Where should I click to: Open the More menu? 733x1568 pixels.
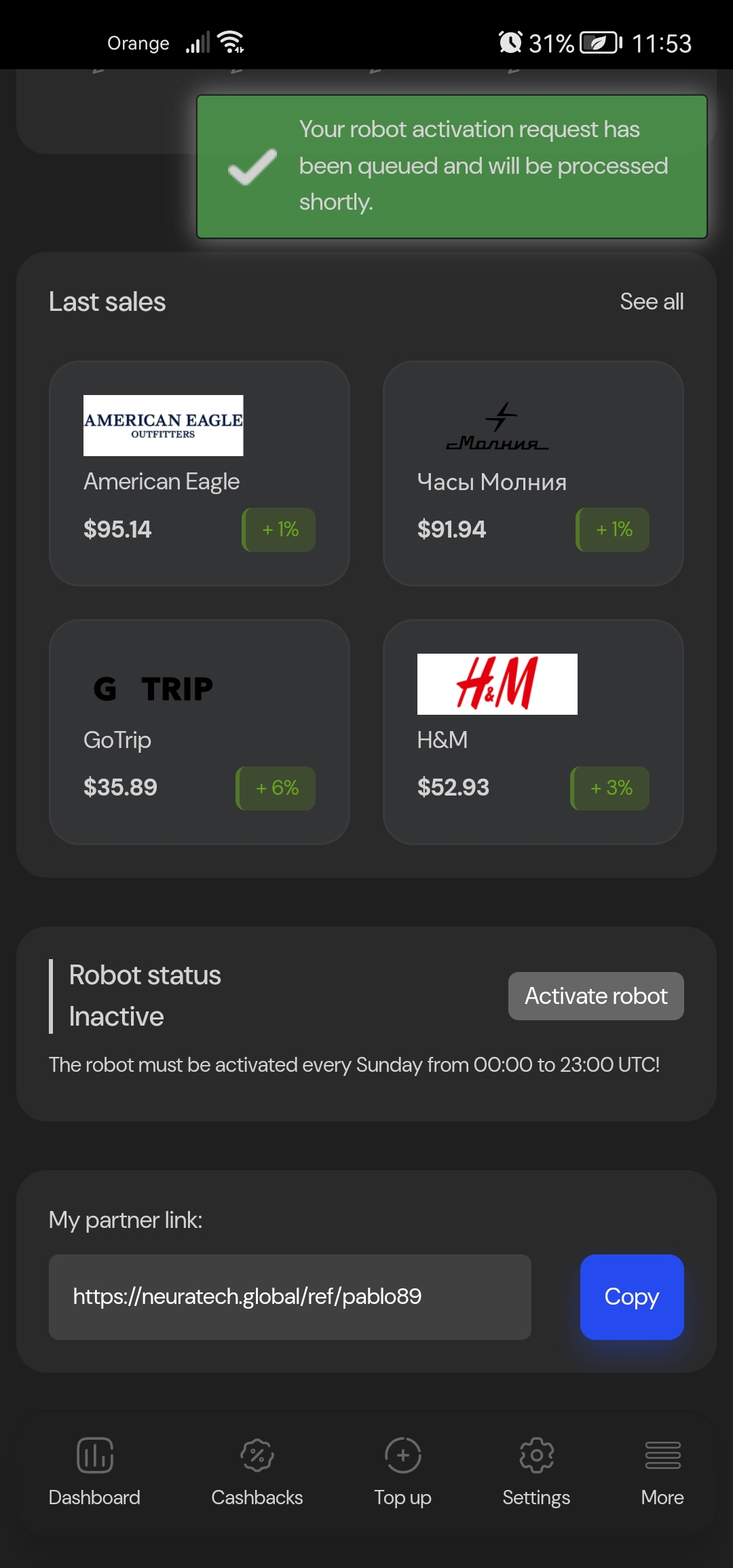tap(662, 1471)
